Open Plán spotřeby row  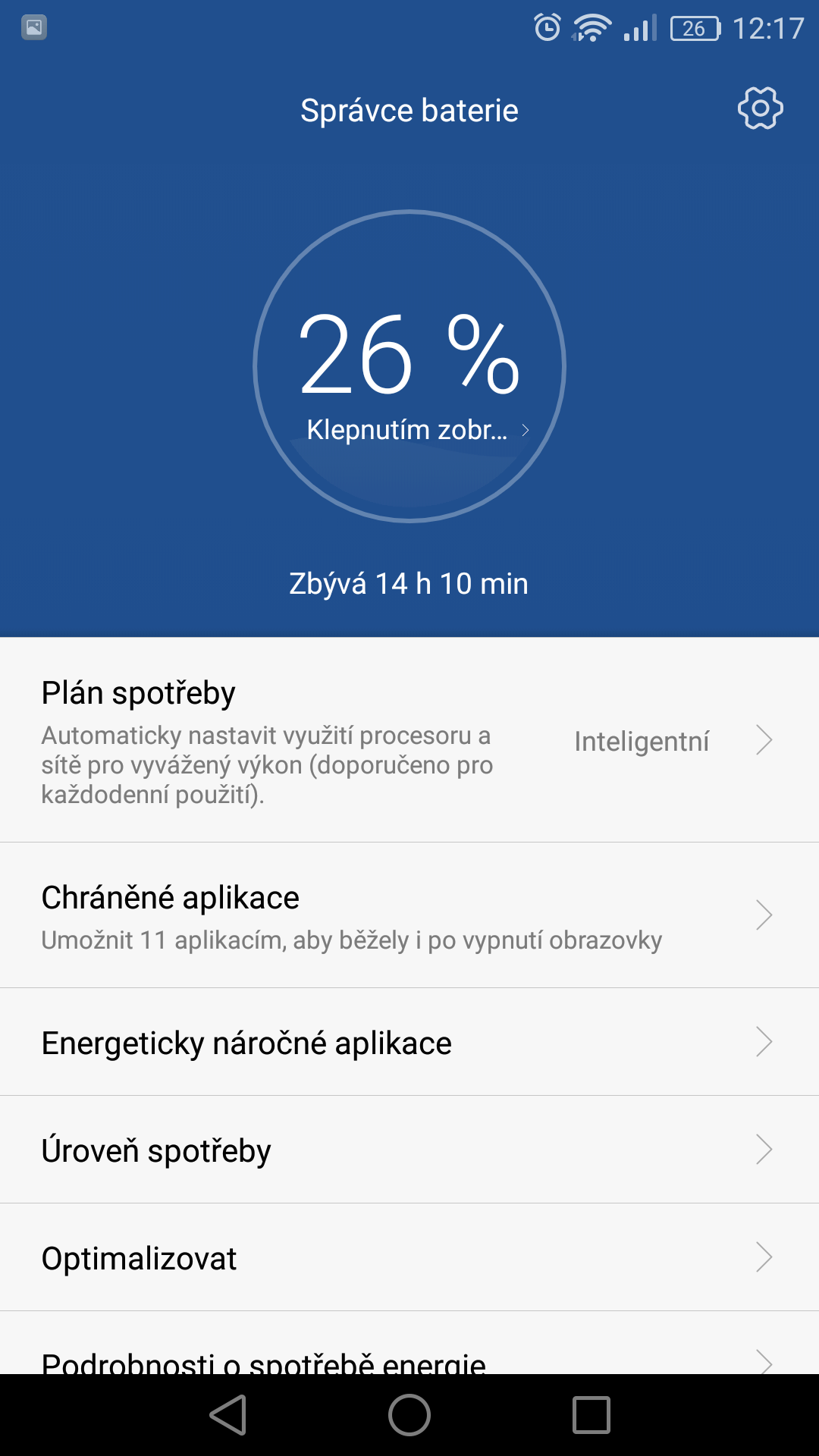(x=409, y=740)
